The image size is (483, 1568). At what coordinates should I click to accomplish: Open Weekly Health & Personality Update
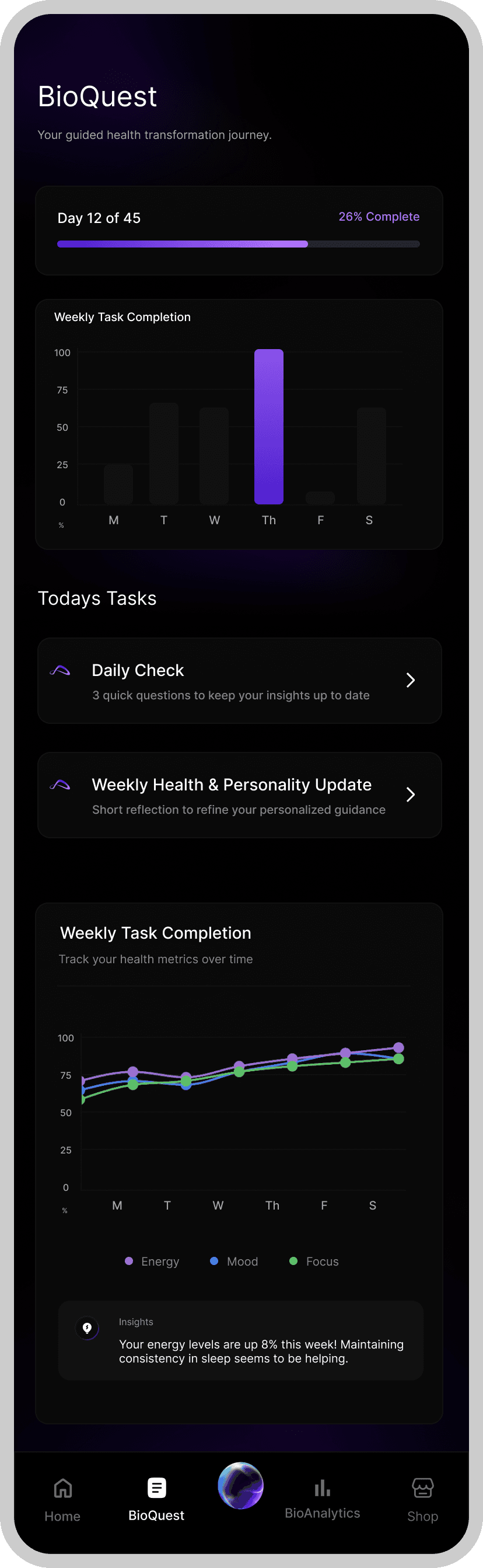(x=240, y=795)
